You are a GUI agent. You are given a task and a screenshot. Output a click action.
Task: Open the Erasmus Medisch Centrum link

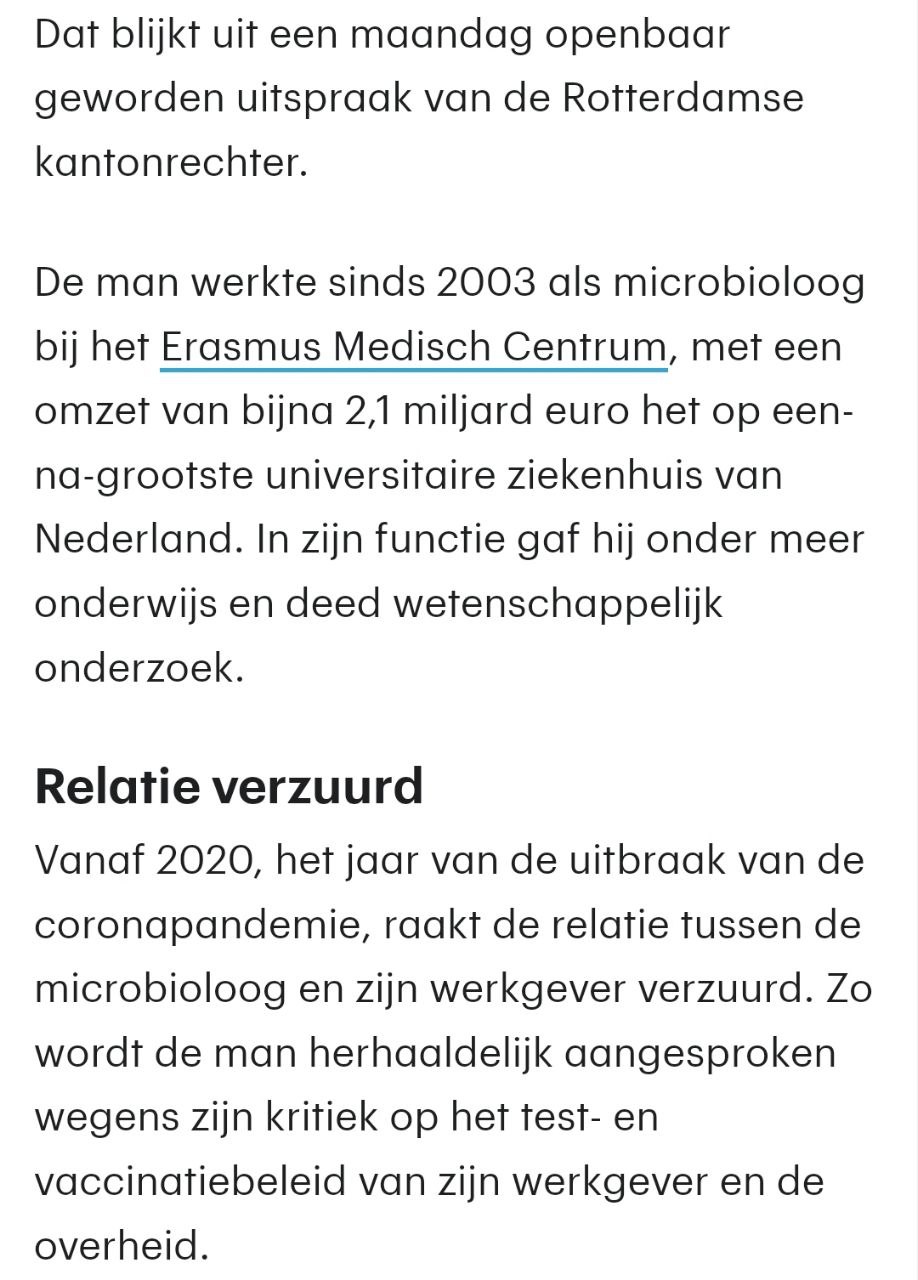coord(413,348)
